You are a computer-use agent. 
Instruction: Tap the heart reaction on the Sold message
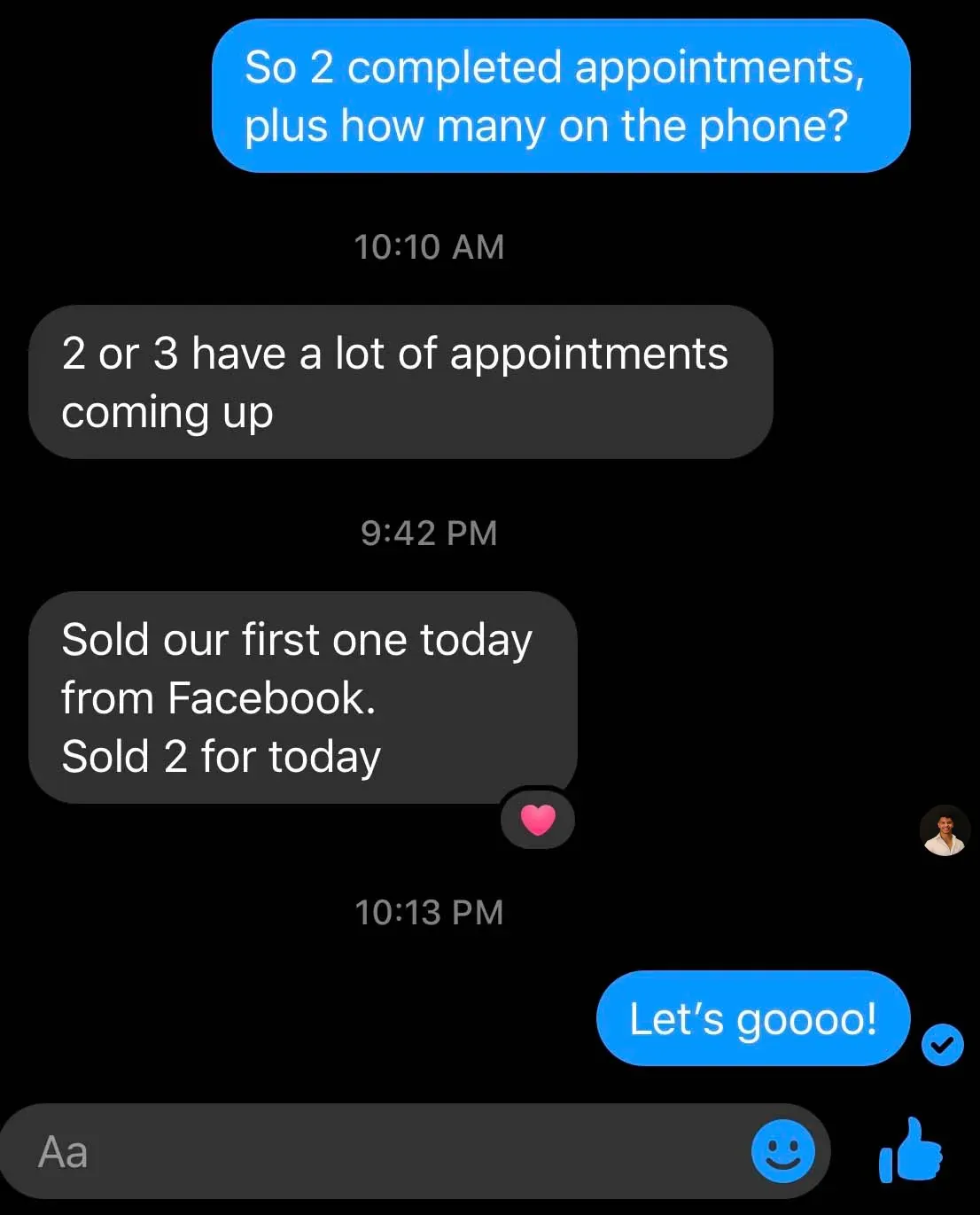[x=538, y=819]
